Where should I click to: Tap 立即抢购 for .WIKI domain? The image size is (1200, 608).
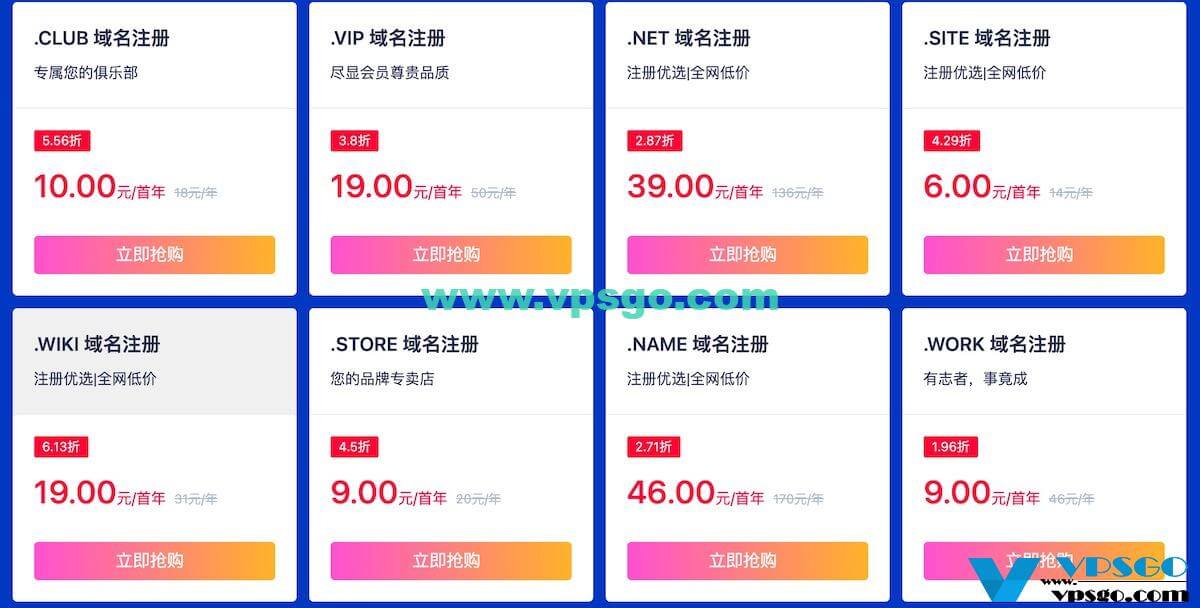click(x=154, y=561)
